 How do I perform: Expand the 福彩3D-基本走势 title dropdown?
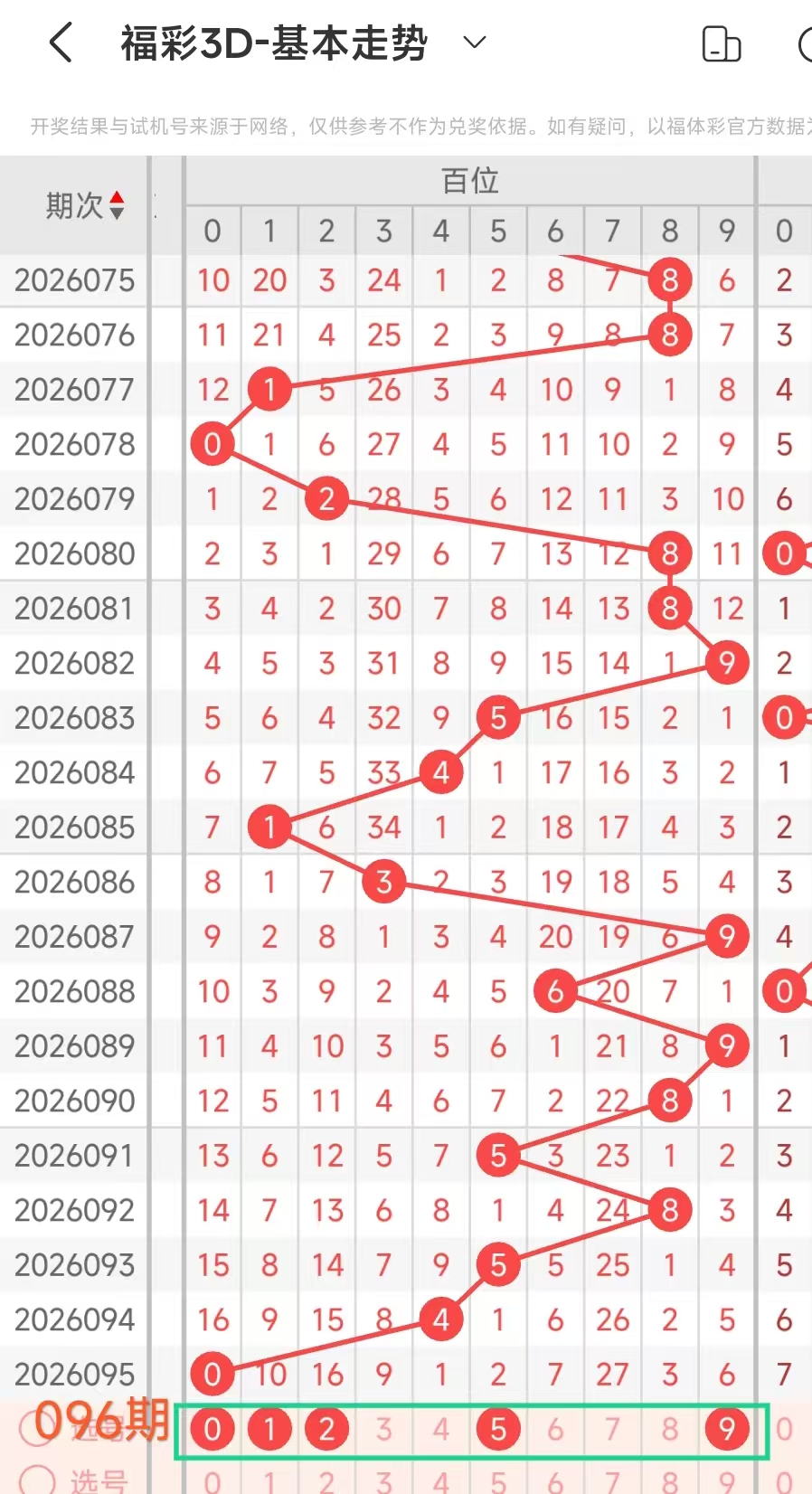(475, 42)
